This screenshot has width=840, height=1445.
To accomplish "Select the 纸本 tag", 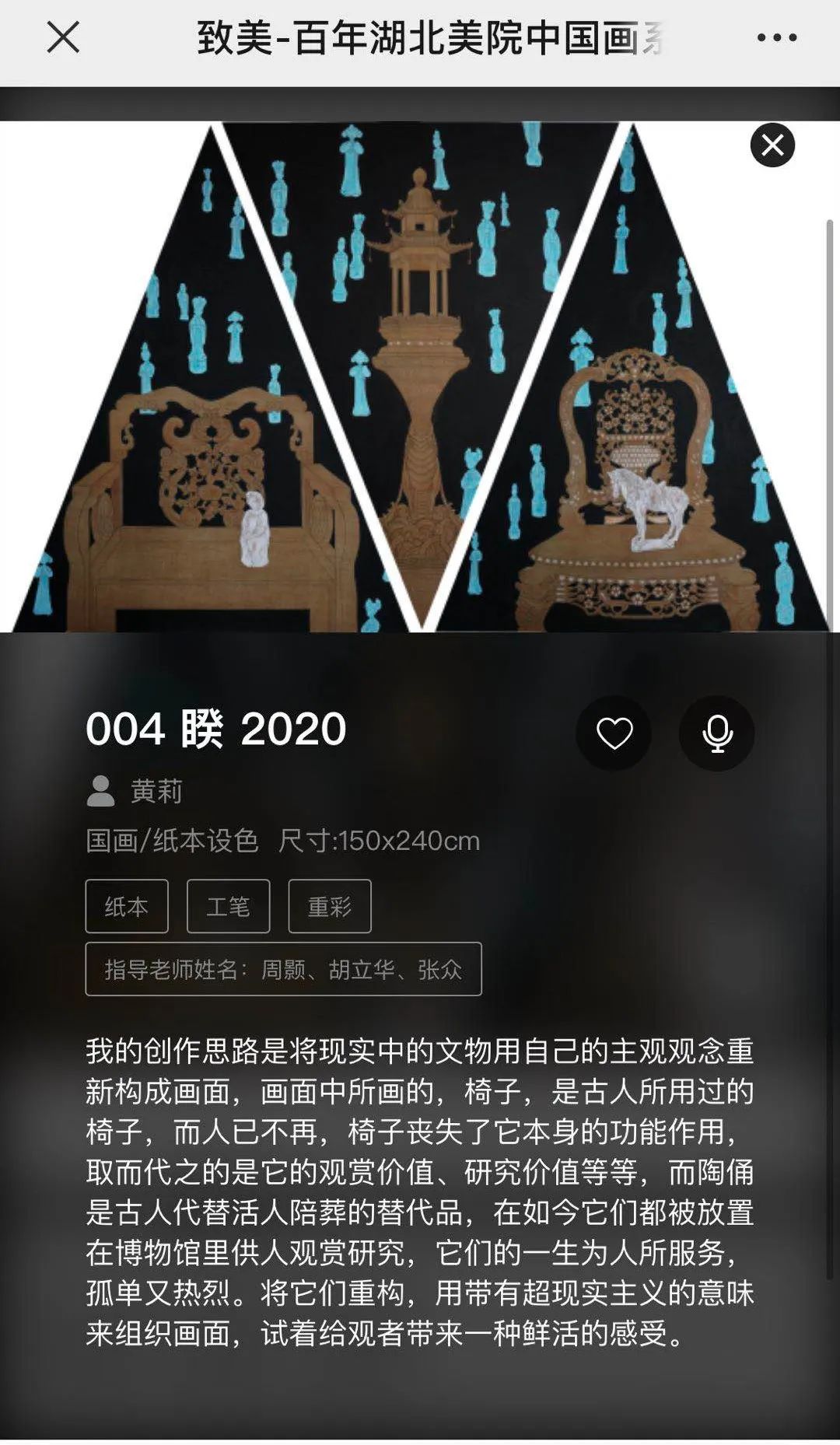I will [x=127, y=906].
